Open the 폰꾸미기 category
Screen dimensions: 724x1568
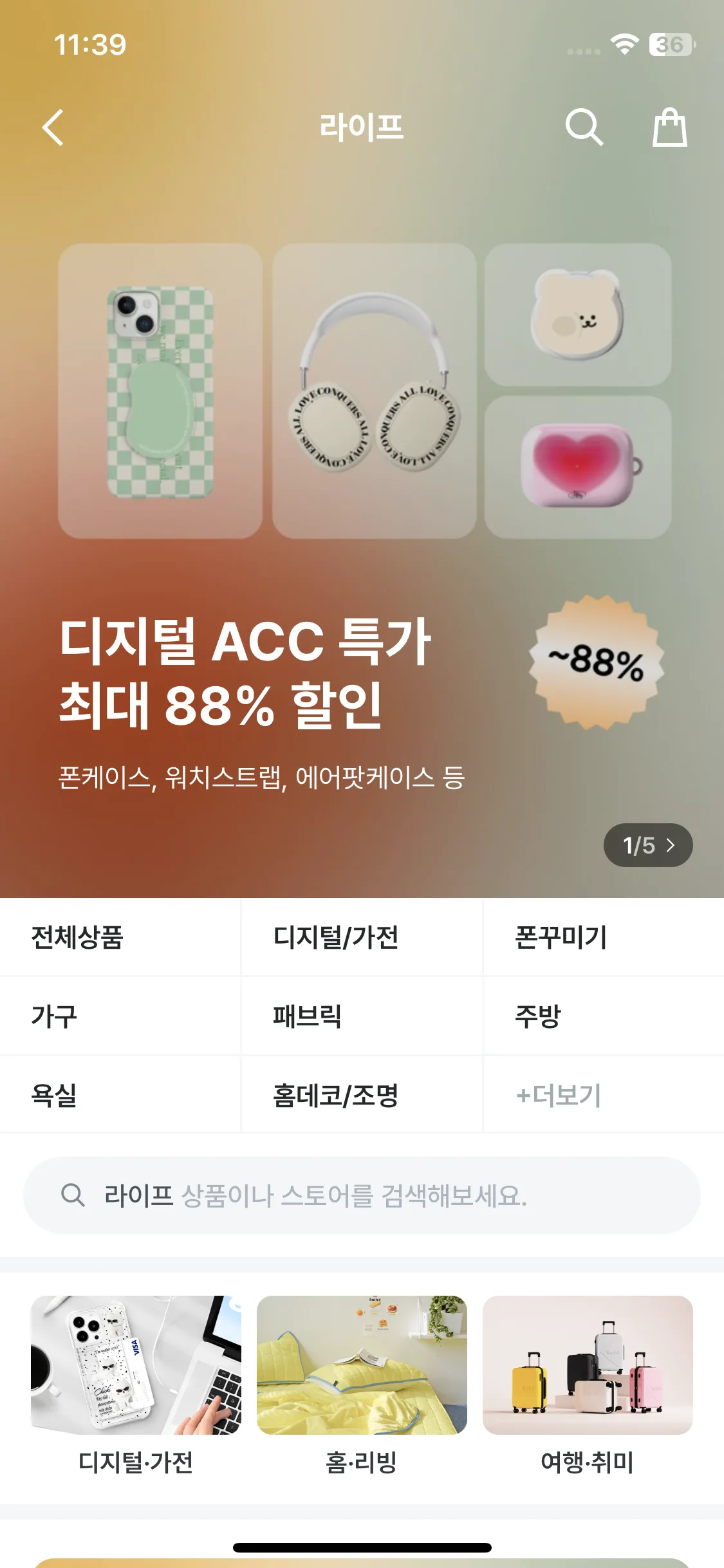[x=603, y=937]
